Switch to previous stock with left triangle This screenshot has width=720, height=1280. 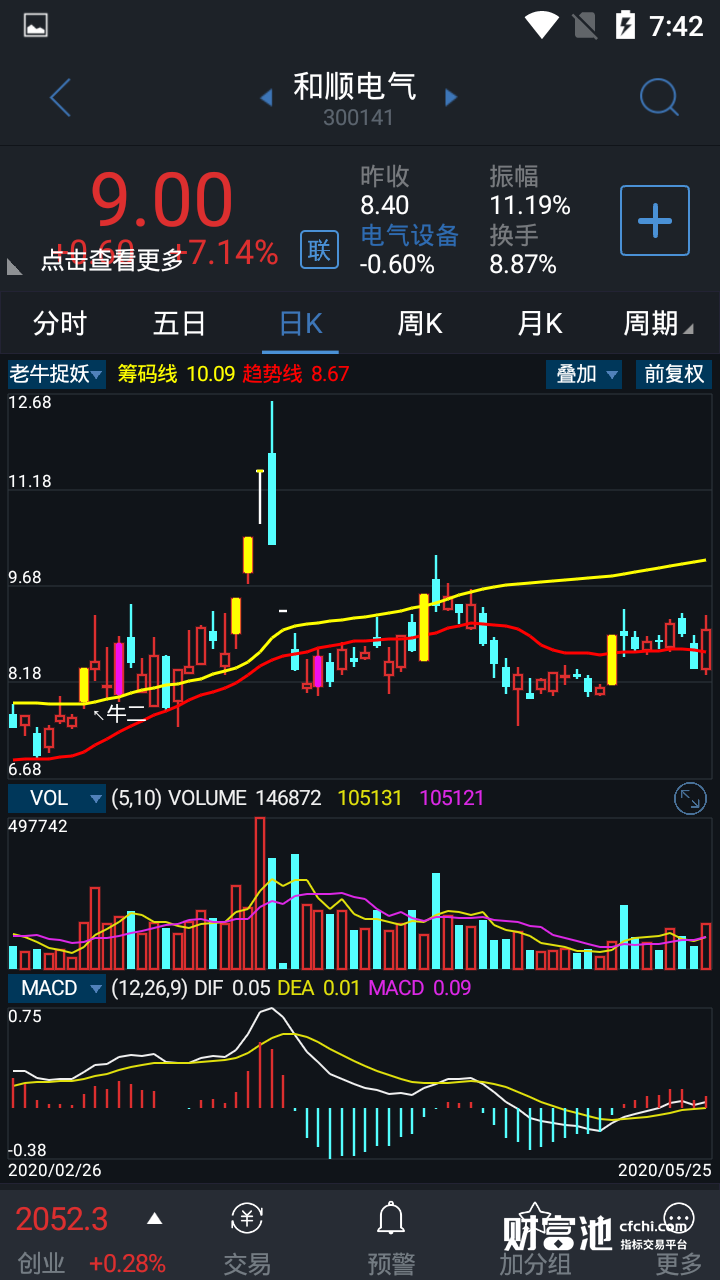tap(266, 98)
